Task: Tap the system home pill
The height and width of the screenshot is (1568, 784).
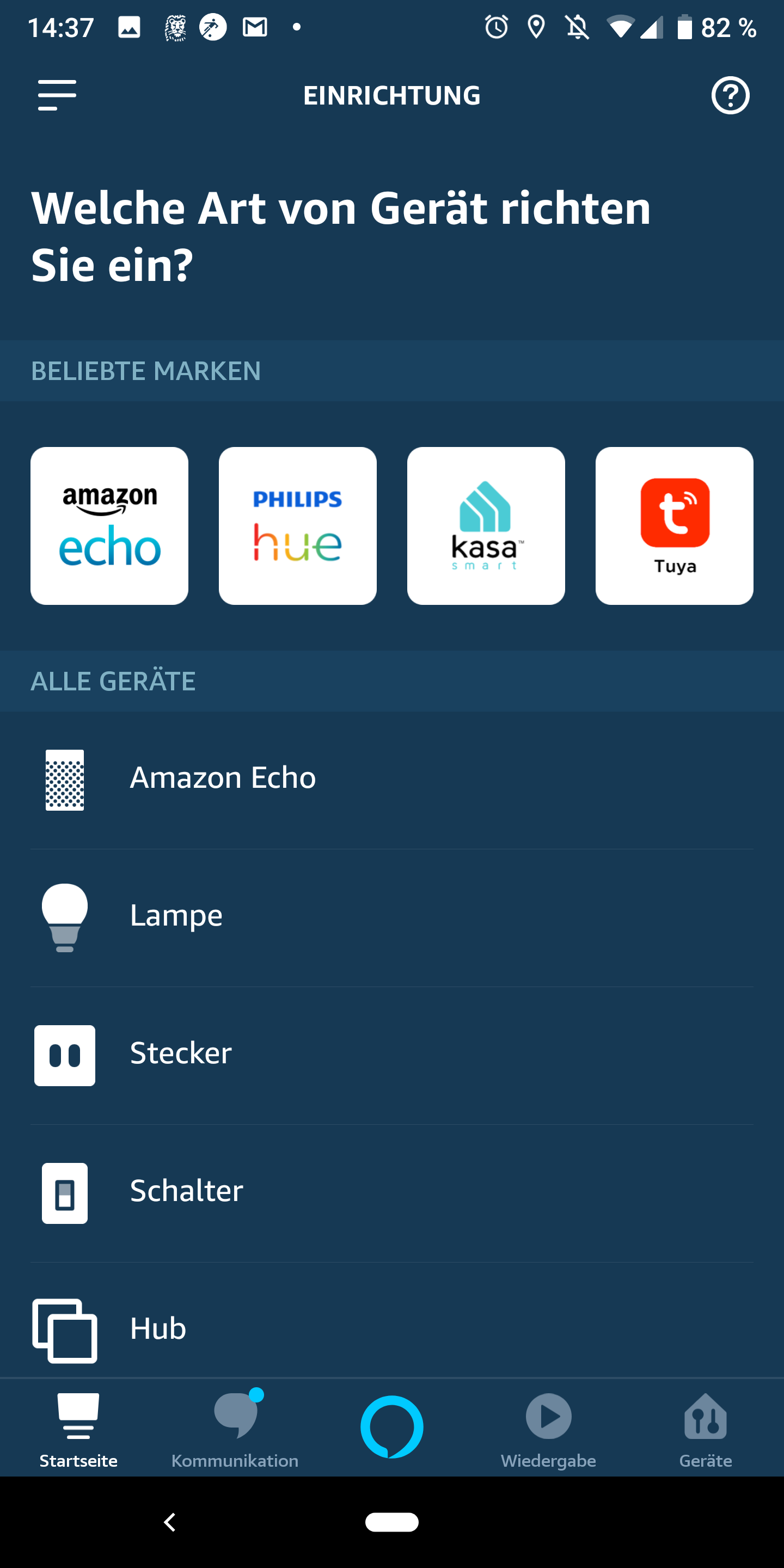Action: [x=392, y=1522]
